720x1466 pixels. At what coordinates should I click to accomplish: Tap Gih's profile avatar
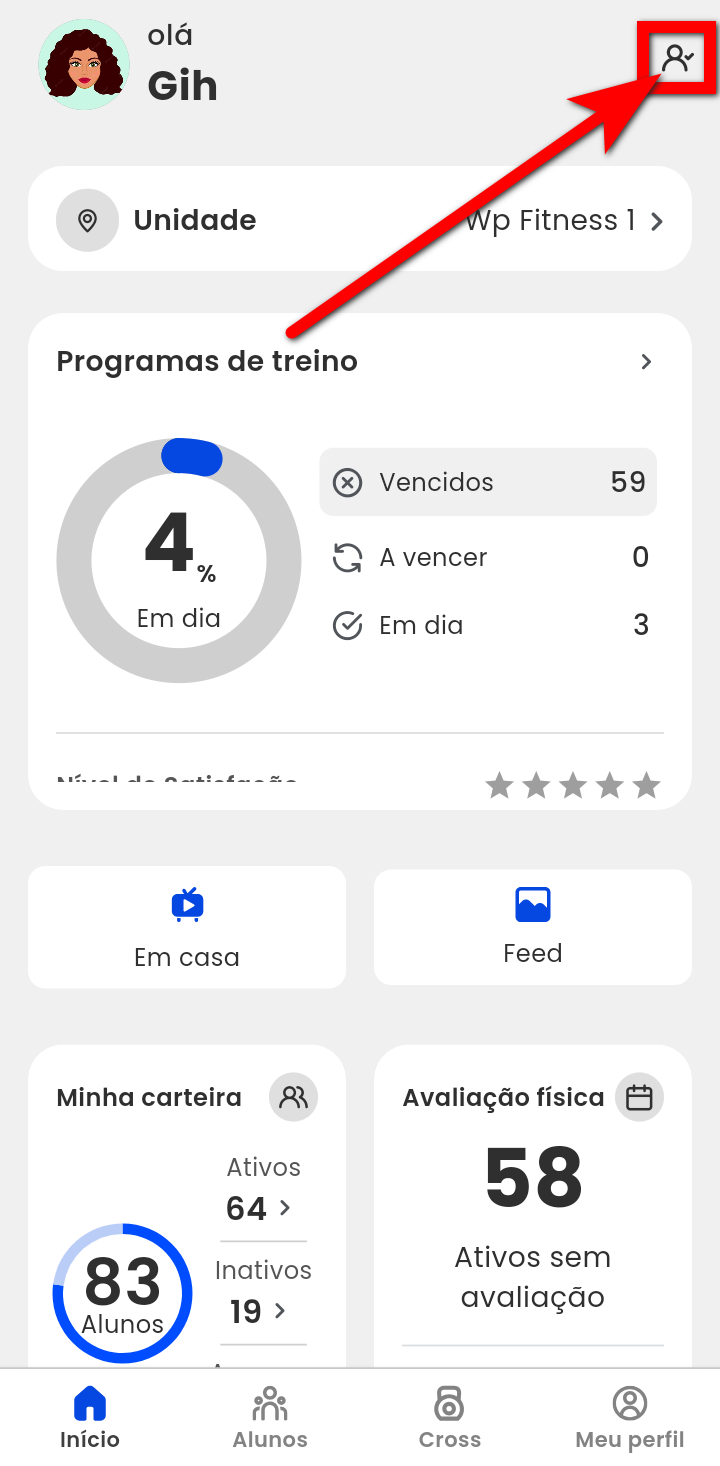[84, 64]
